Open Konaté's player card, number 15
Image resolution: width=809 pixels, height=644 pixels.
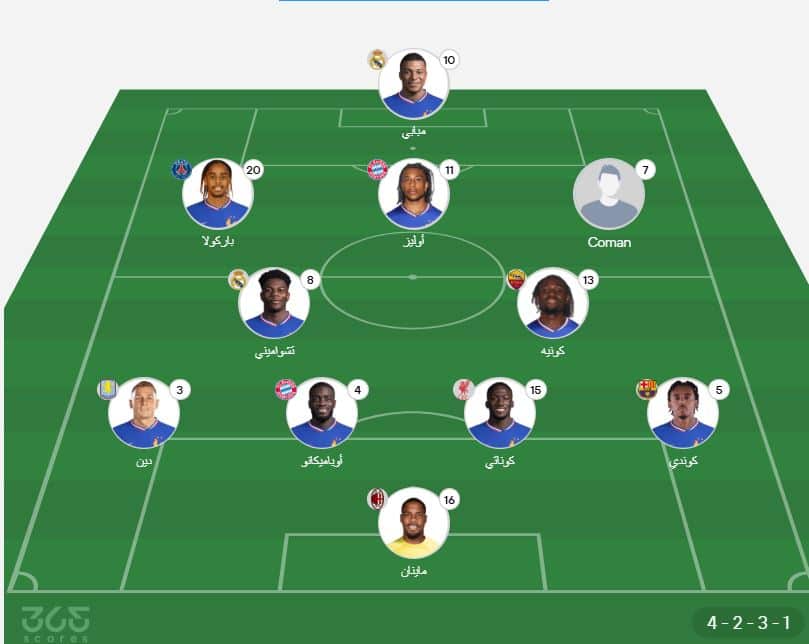click(x=499, y=412)
